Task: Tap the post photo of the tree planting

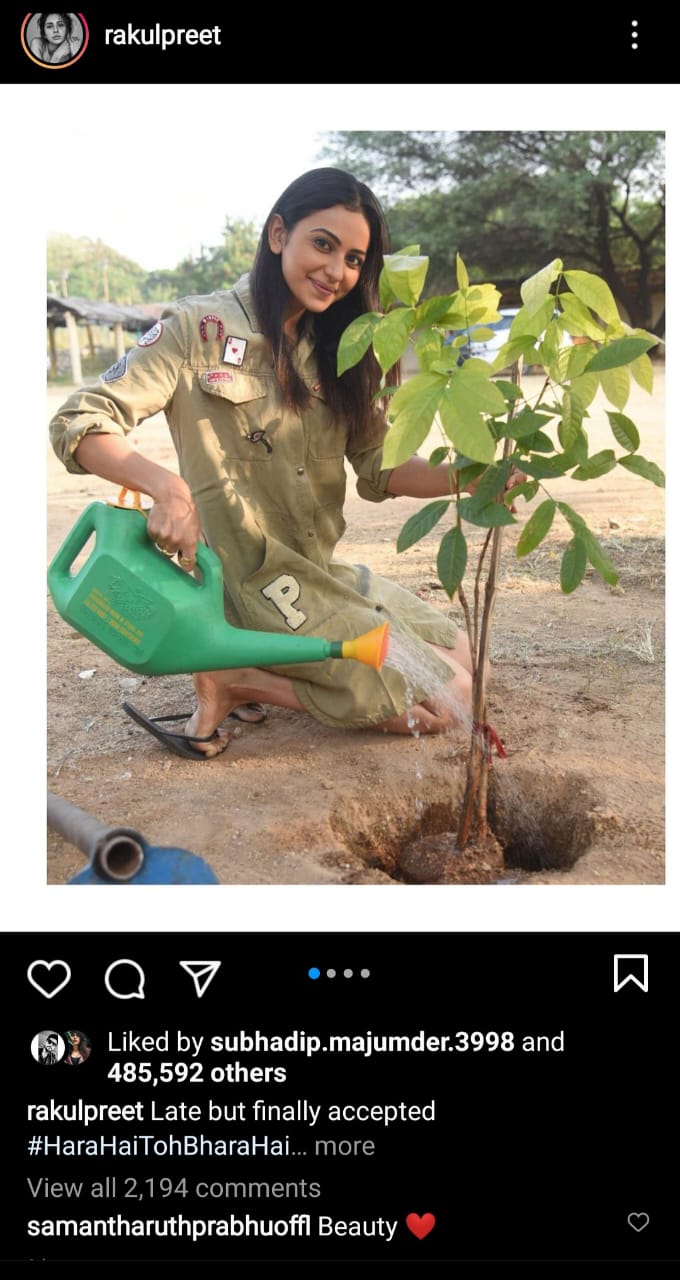Action: click(x=355, y=507)
